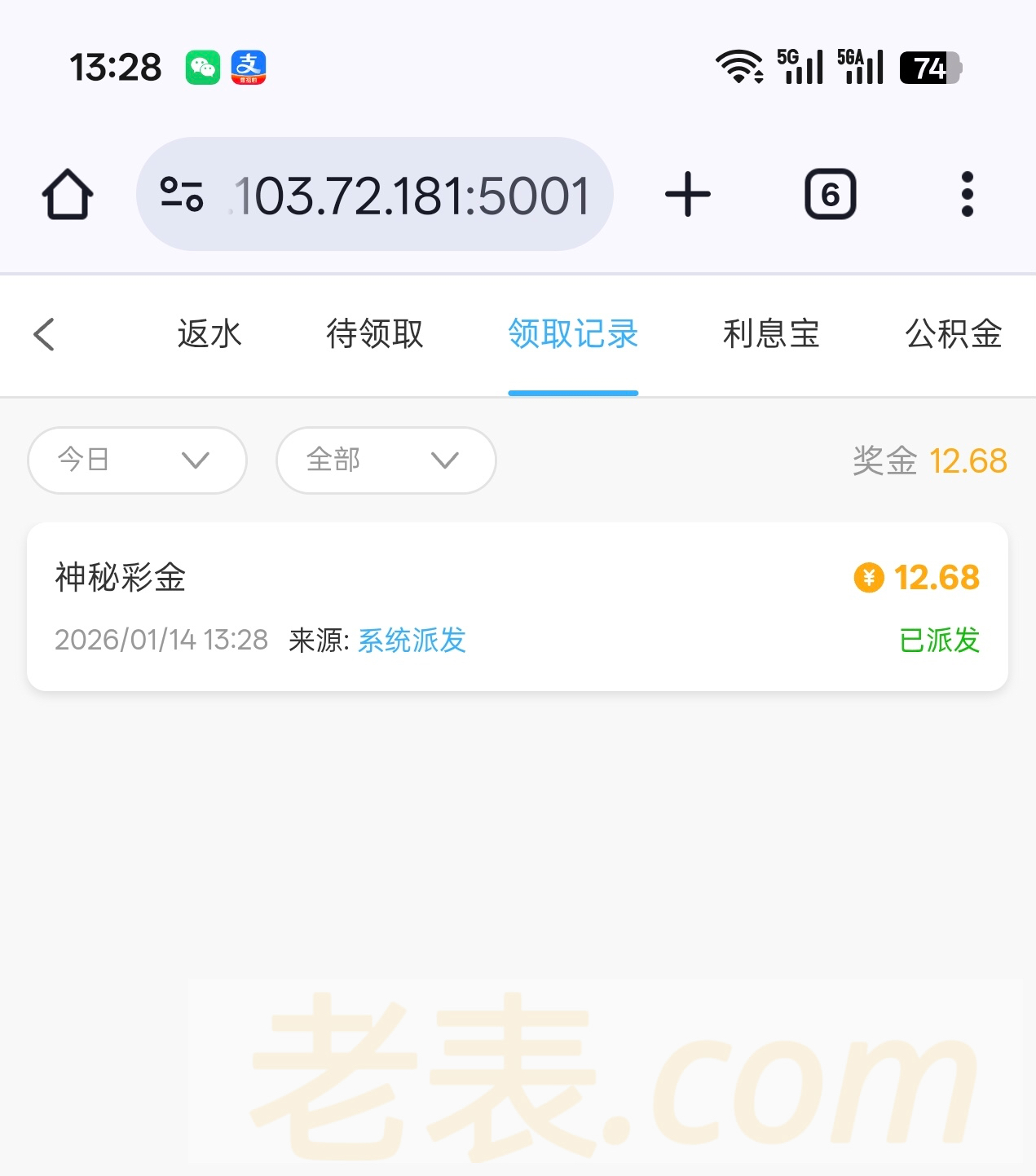The image size is (1036, 1176).
Task: Expand the 全部 type filter dropdown
Action: point(386,460)
